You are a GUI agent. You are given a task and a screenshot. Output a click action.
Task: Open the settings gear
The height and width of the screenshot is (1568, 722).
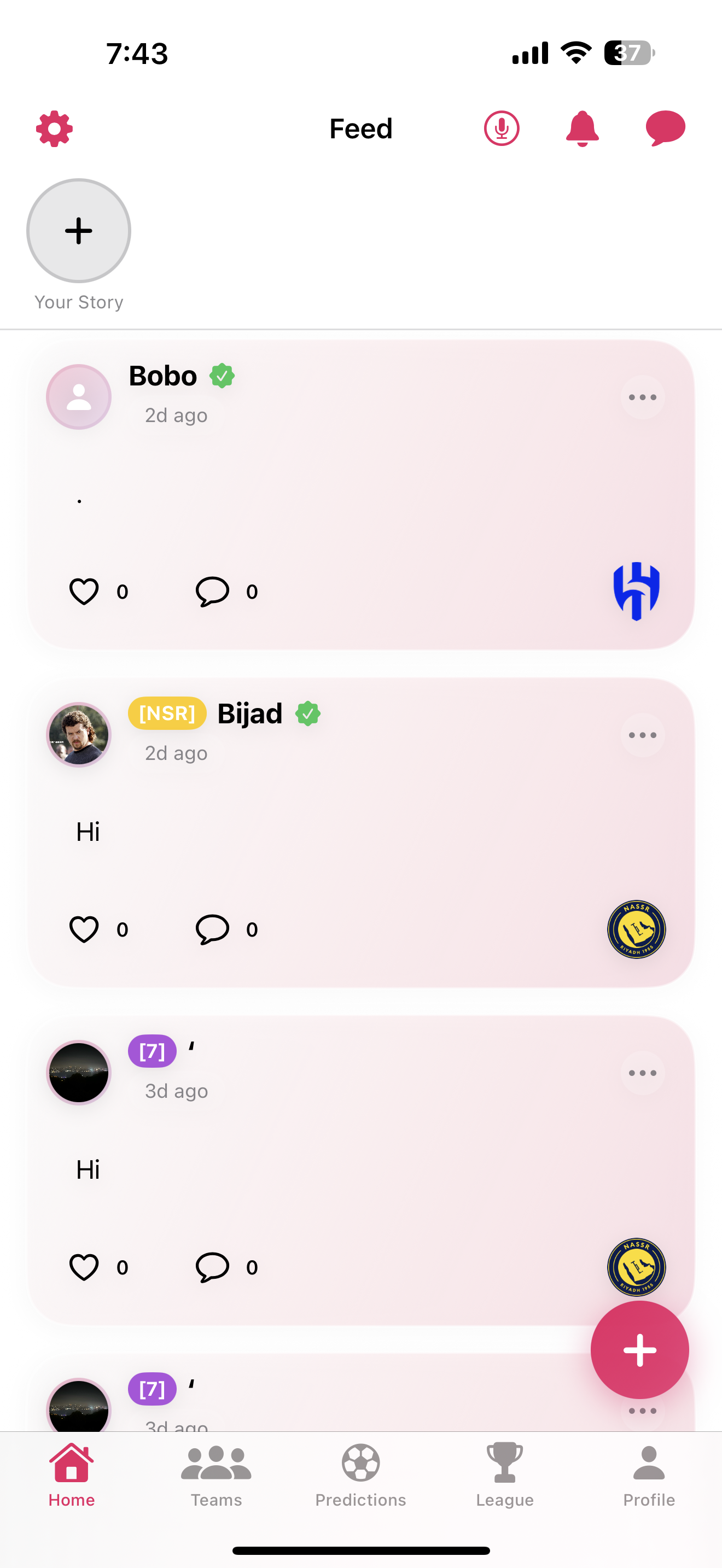tap(54, 128)
